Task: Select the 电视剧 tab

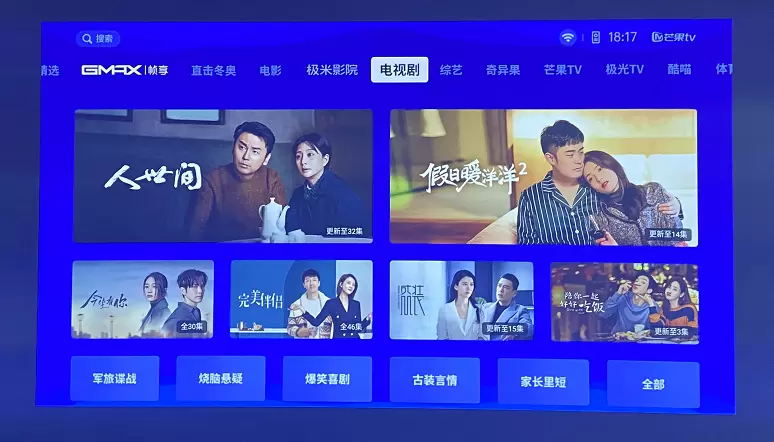Action: click(x=399, y=70)
